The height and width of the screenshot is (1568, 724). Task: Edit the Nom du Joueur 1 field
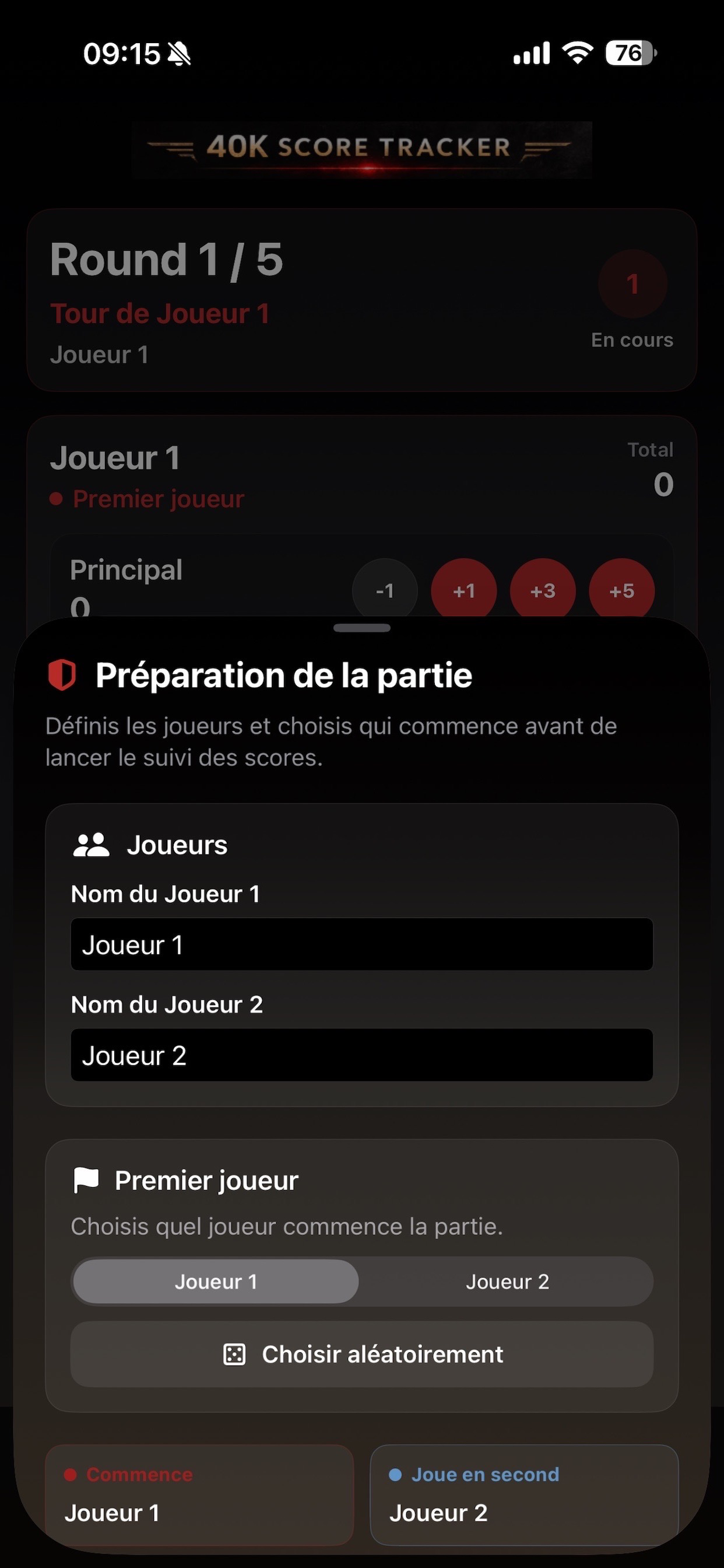pos(362,944)
